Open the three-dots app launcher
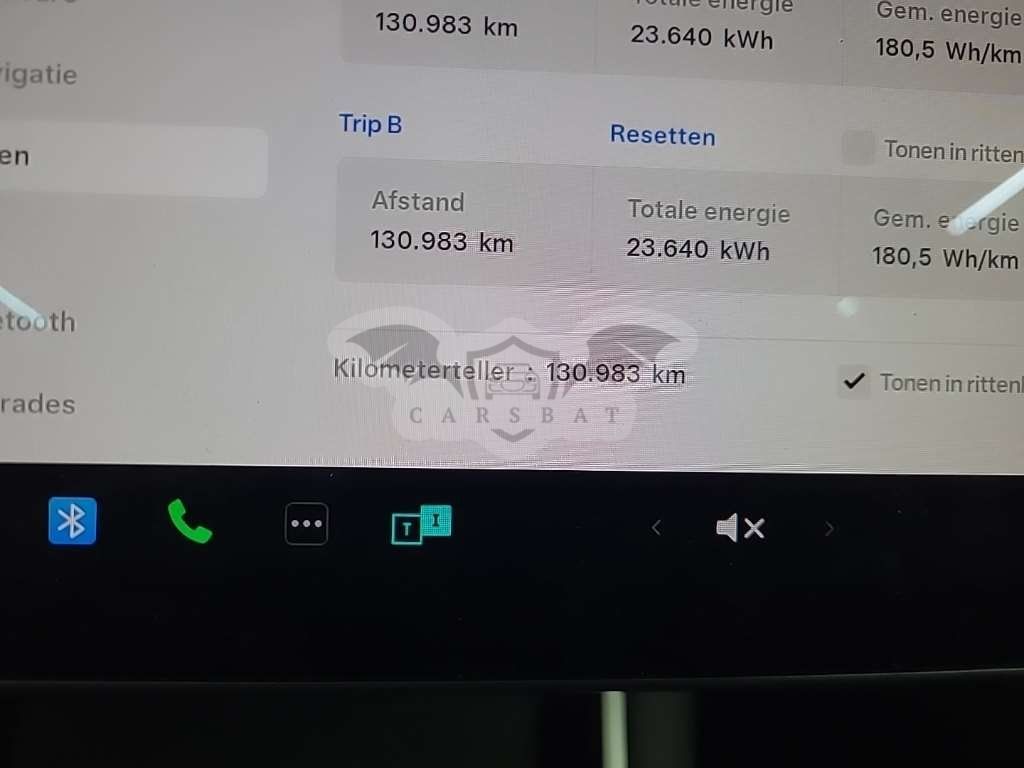The width and height of the screenshot is (1024, 768). [x=306, y=524]
